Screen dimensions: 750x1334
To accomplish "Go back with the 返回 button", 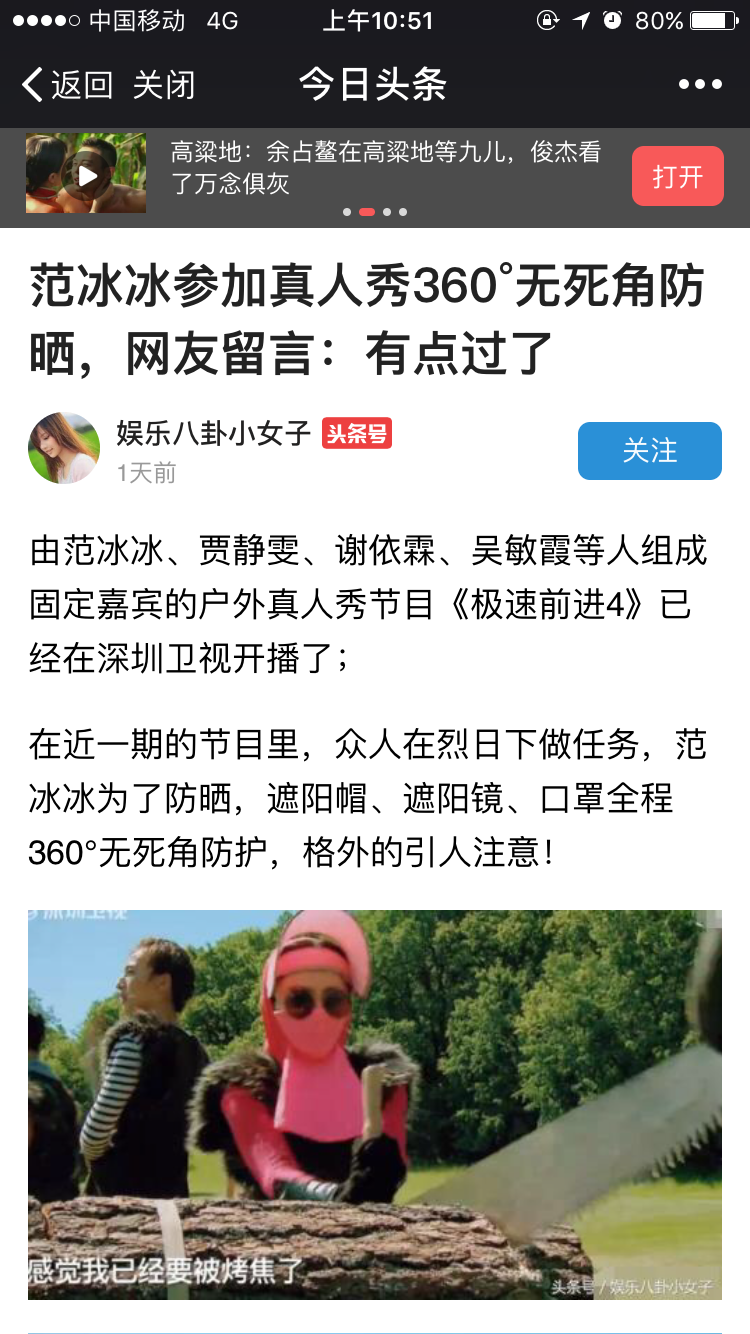I will (66, 85).
